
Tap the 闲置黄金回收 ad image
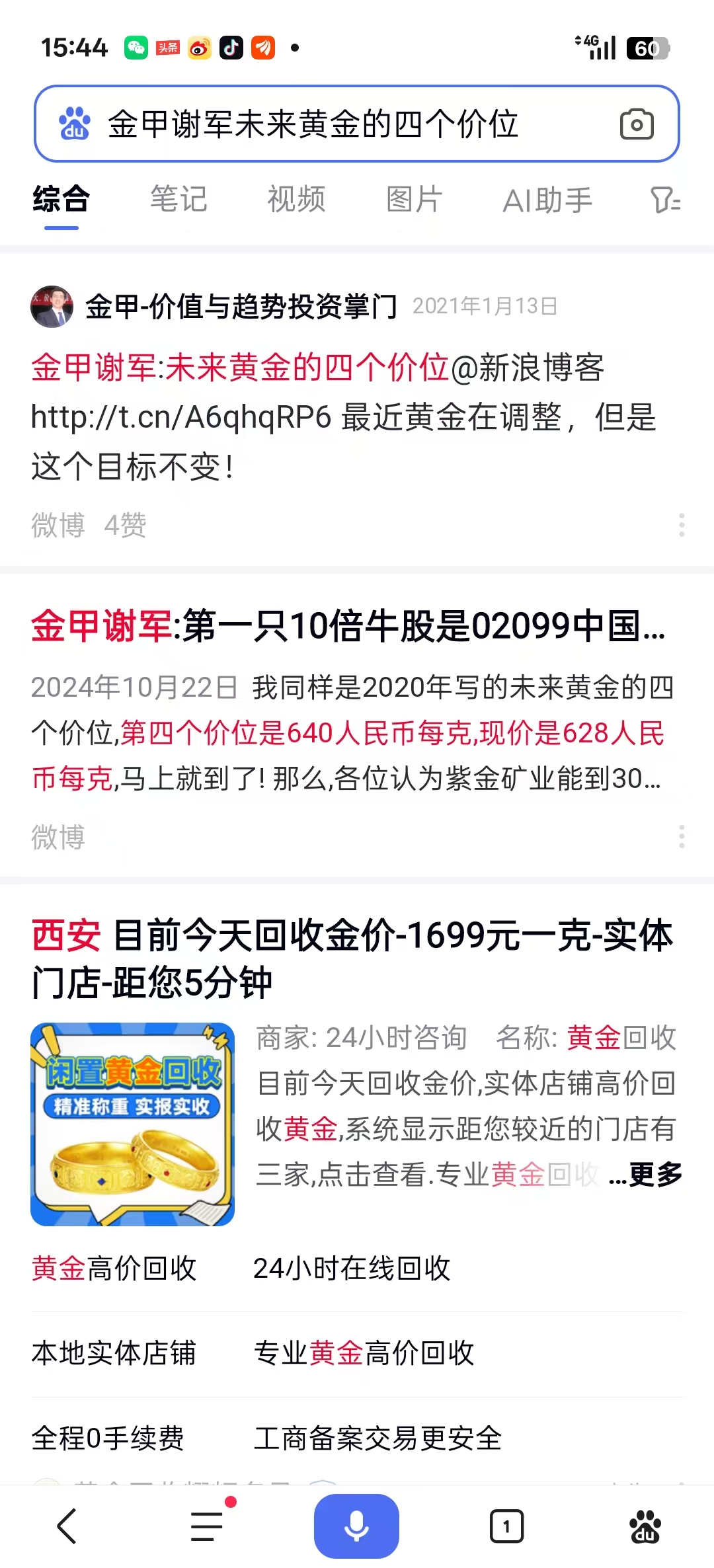(x=132, y=1124)
